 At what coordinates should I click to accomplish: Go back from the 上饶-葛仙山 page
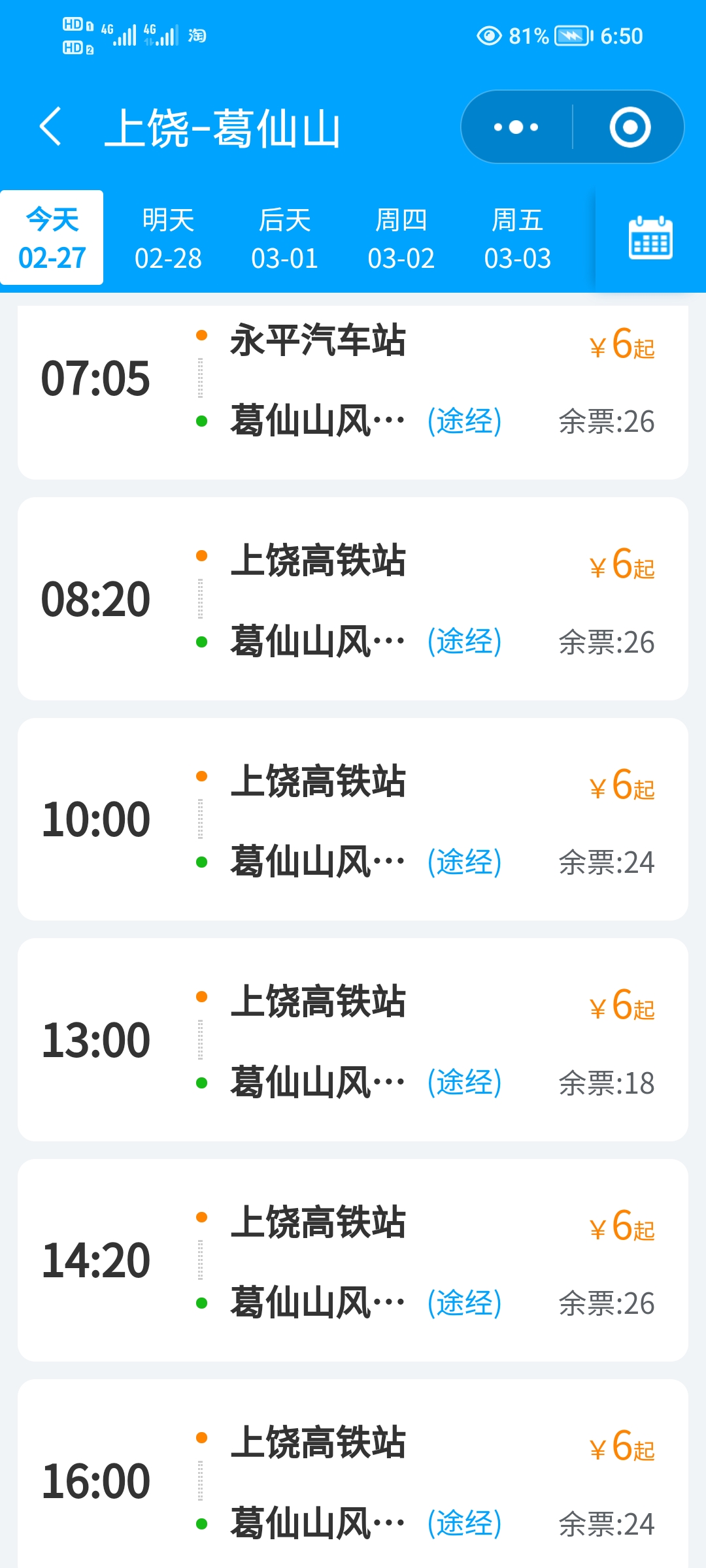coord(51,127)
